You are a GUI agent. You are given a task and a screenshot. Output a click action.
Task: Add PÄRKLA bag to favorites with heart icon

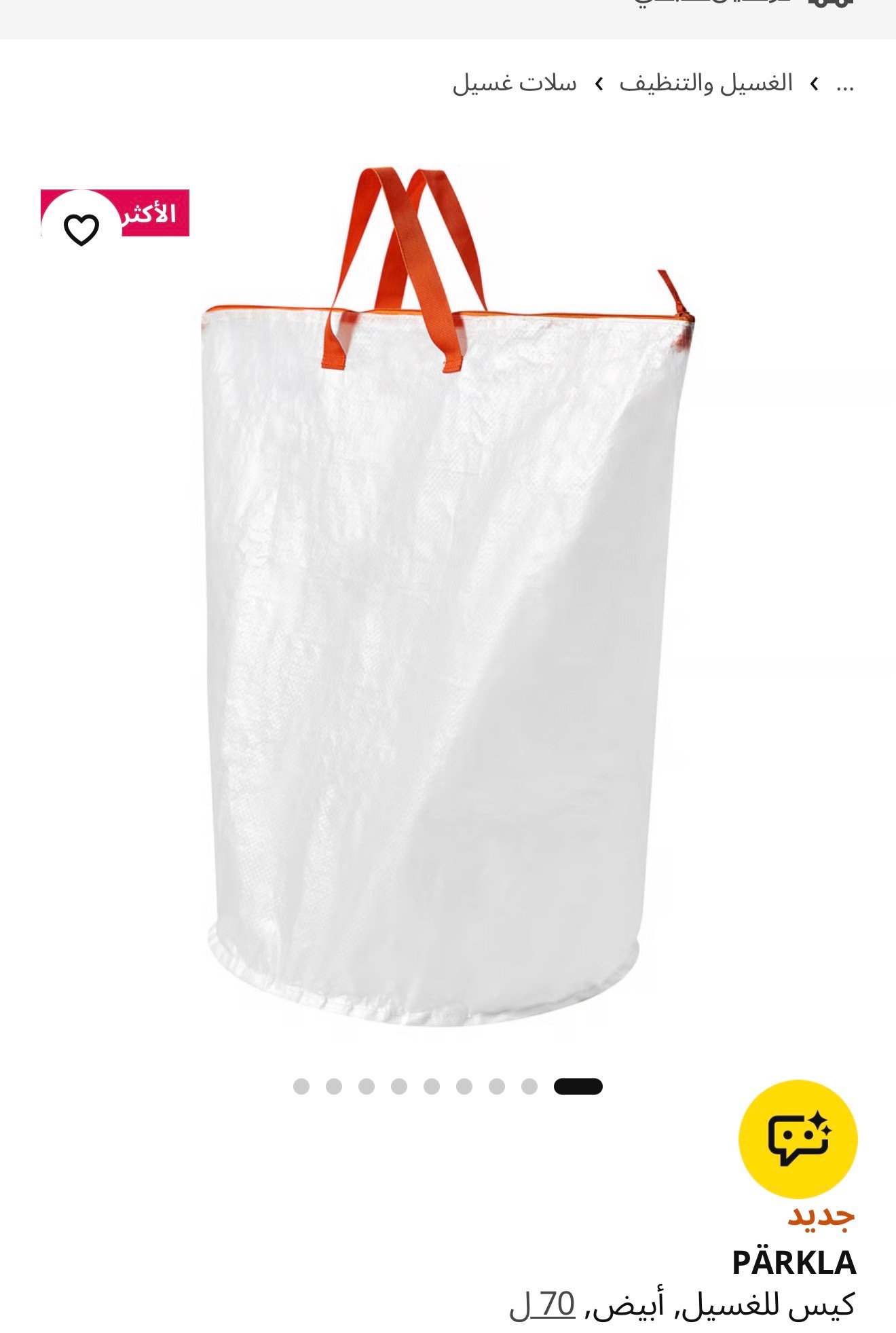tap(81, 230)
